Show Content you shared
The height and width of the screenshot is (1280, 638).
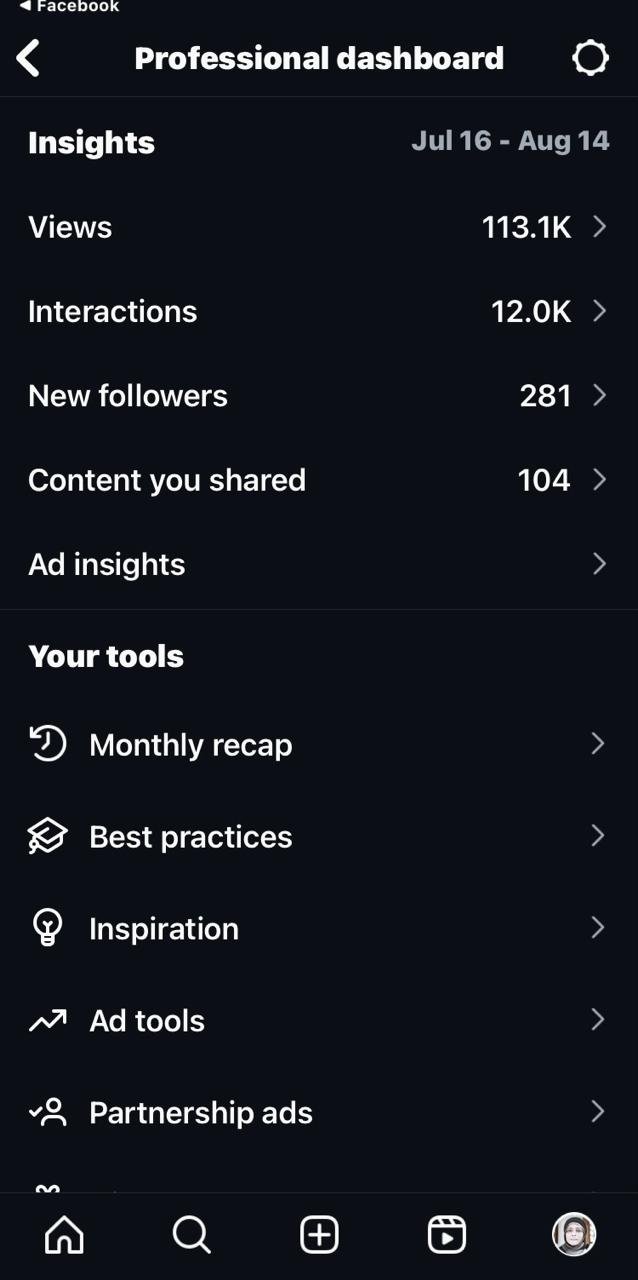click(x=318, y=480)
